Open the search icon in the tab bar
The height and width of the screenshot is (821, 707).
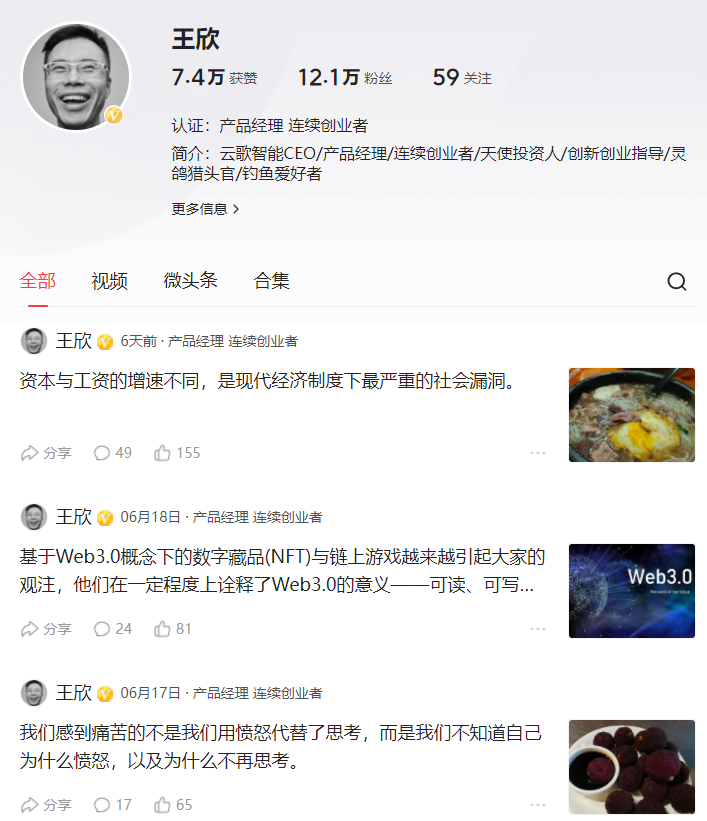point(677,281)
